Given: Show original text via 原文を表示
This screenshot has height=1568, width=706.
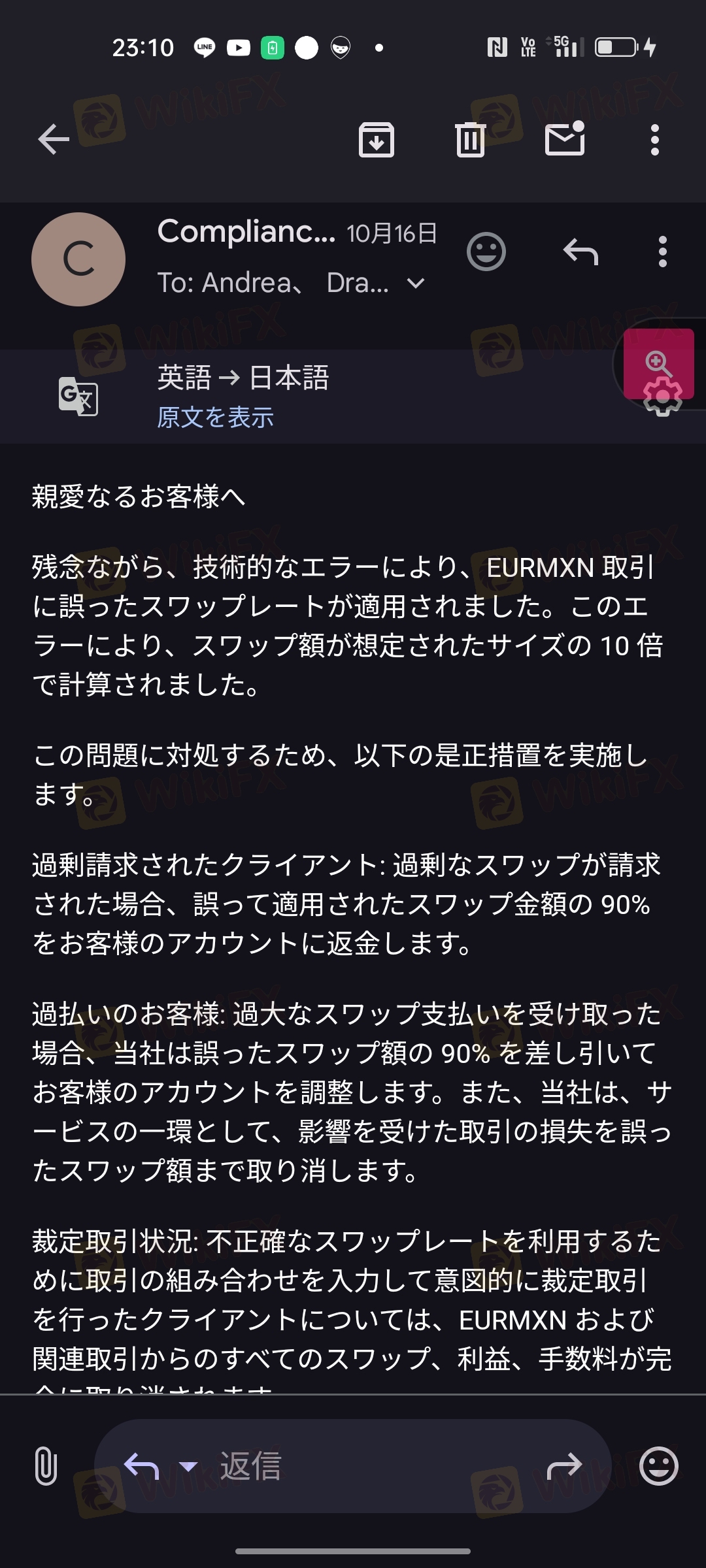Looking at the screenshot, I should tap(215, 417).
